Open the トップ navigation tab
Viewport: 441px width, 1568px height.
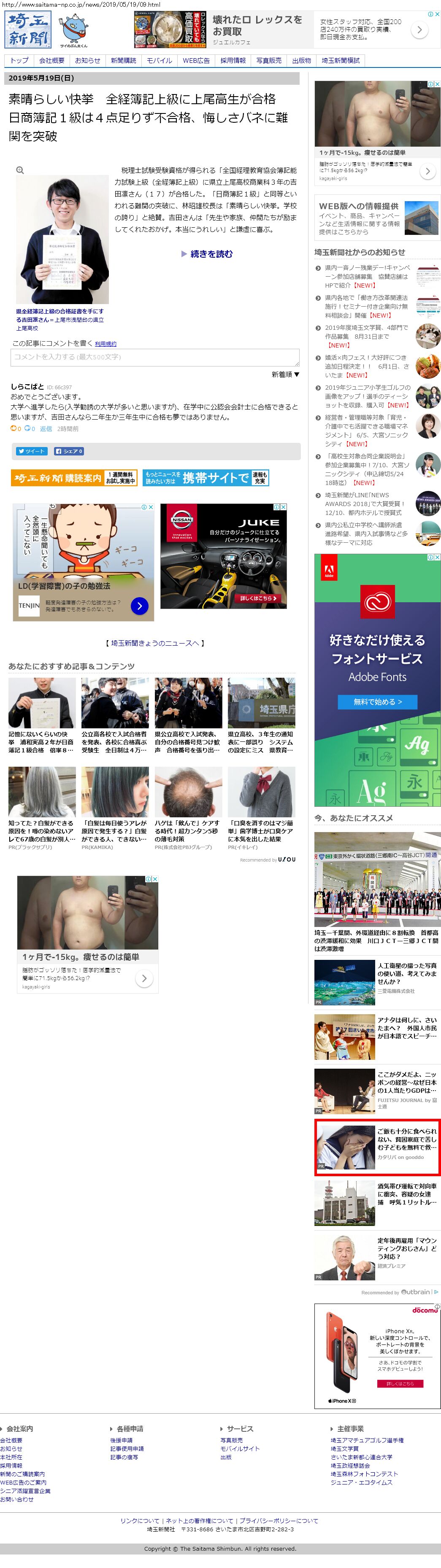click(19, 60)
